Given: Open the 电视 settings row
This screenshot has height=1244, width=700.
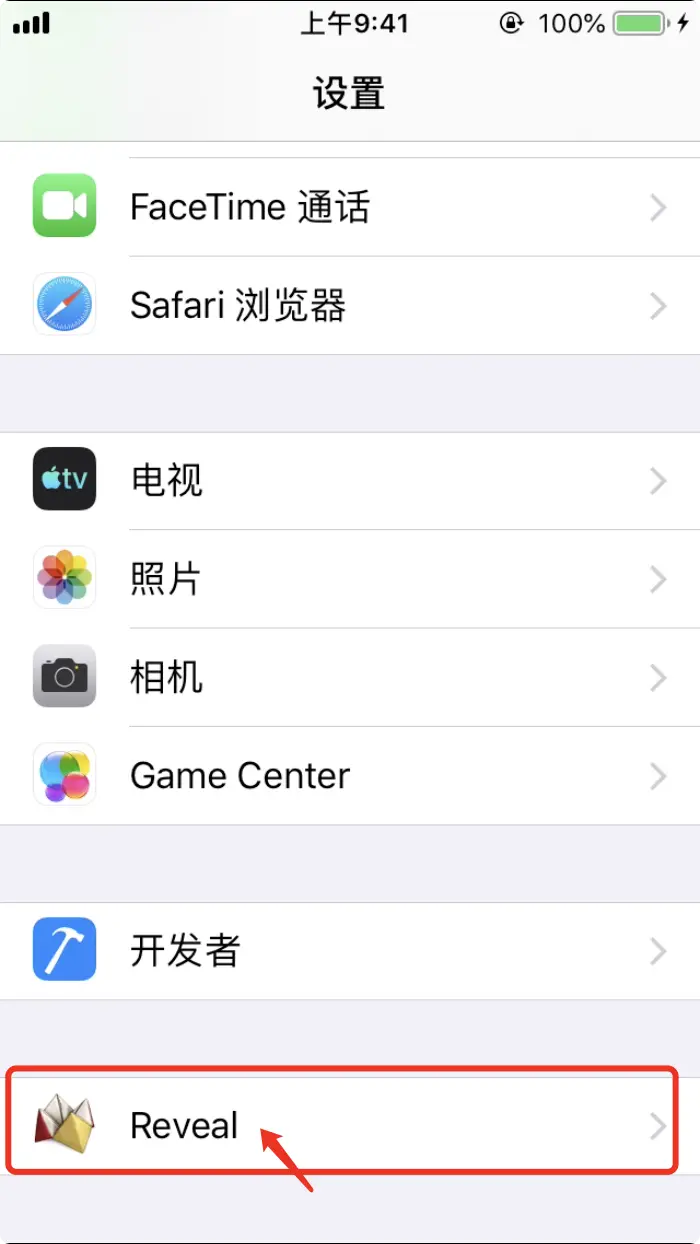Looking at the screenshot, I should pos(350,481).
